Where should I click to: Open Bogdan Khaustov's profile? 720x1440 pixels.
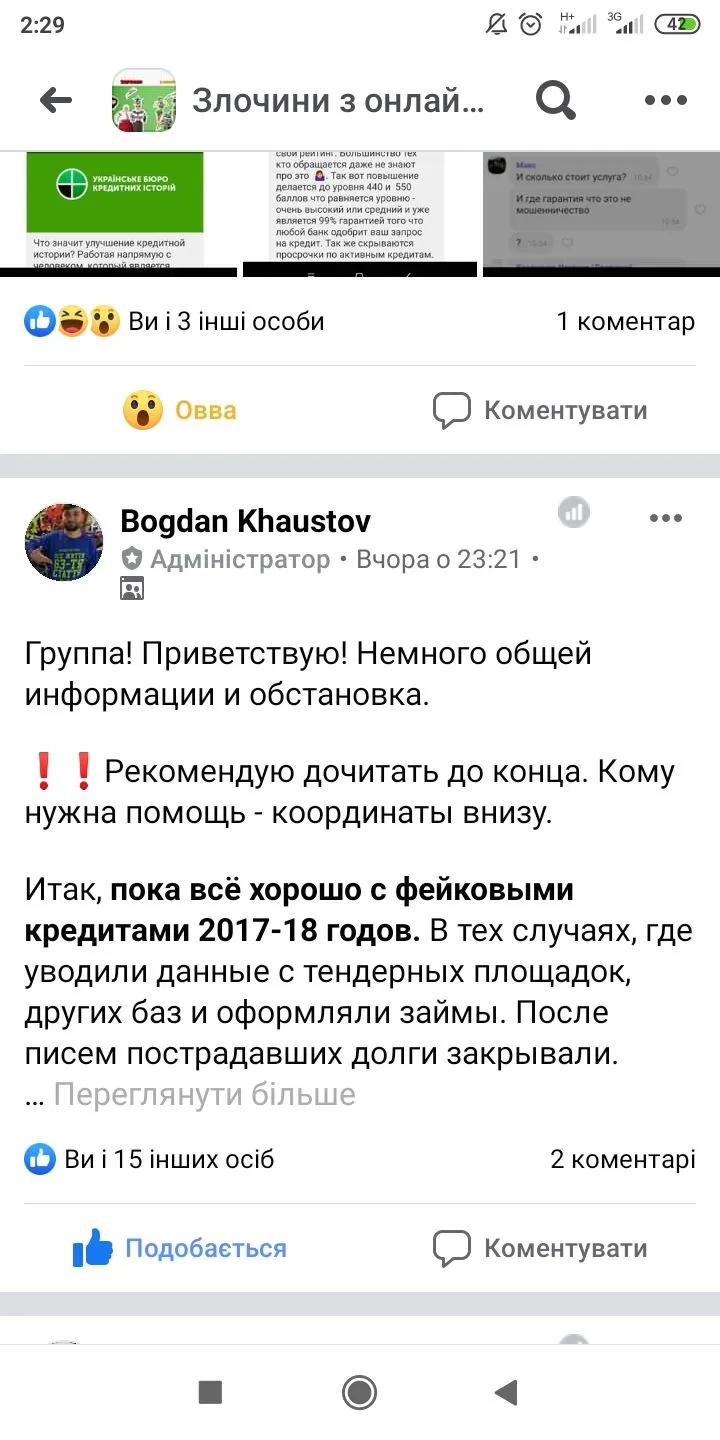click(x=245, y=521)
